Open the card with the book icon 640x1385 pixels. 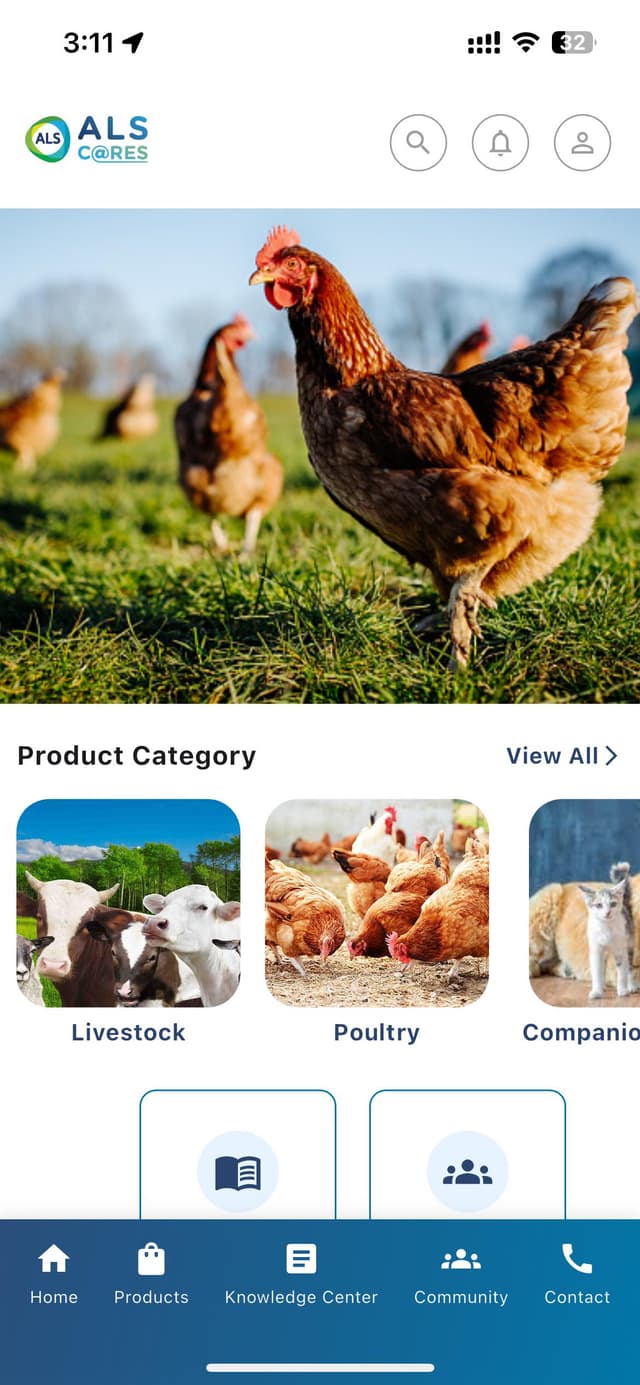[238, 1160]
